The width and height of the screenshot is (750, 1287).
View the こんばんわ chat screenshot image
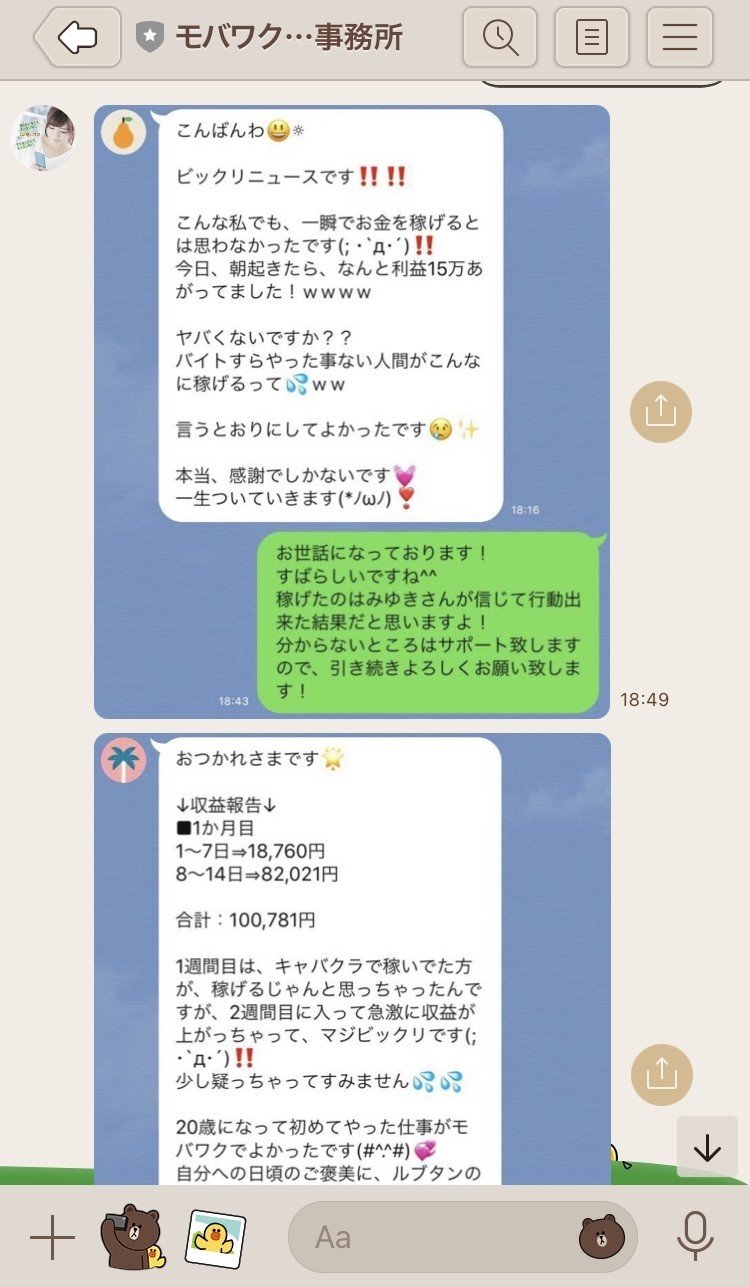[351, 411]
